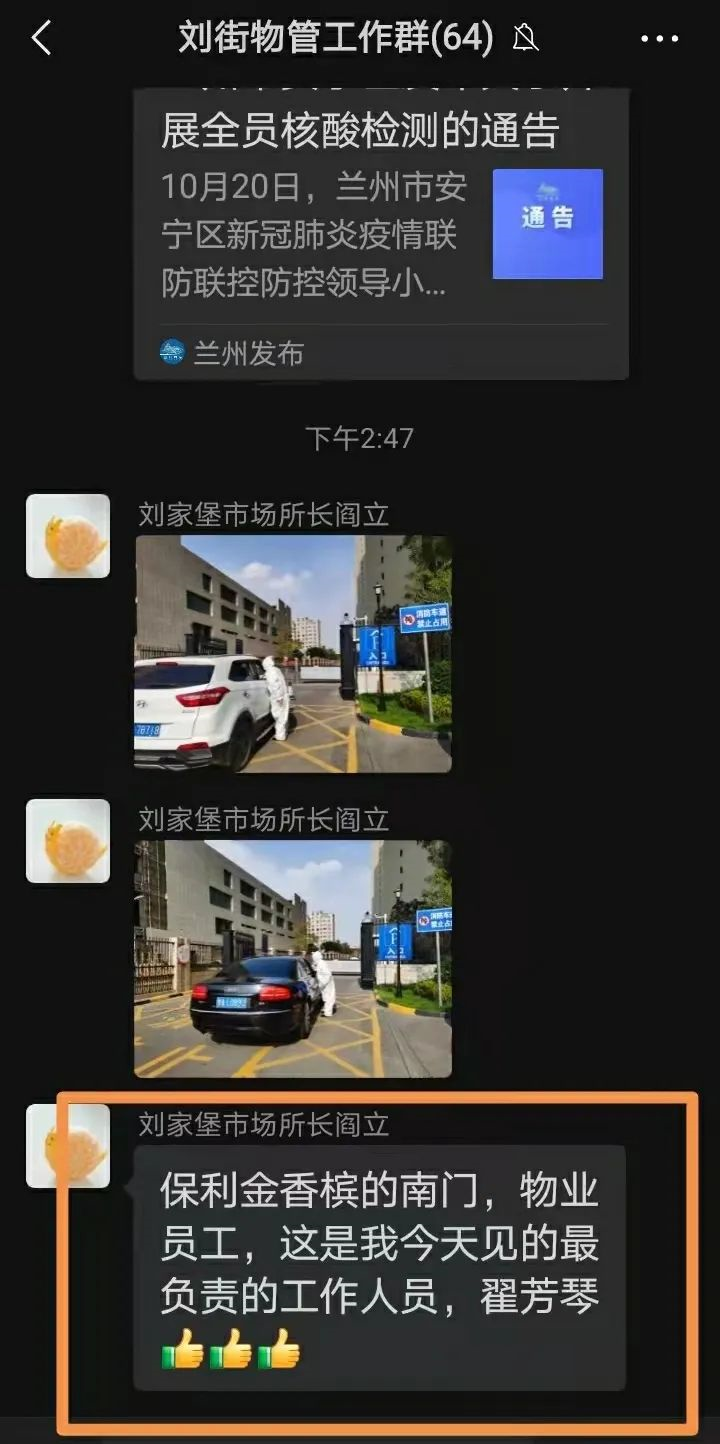Open the group chat overflow menu
Image resolution: width=720 pixels, height=1444 pixels.
coord(659,39)
